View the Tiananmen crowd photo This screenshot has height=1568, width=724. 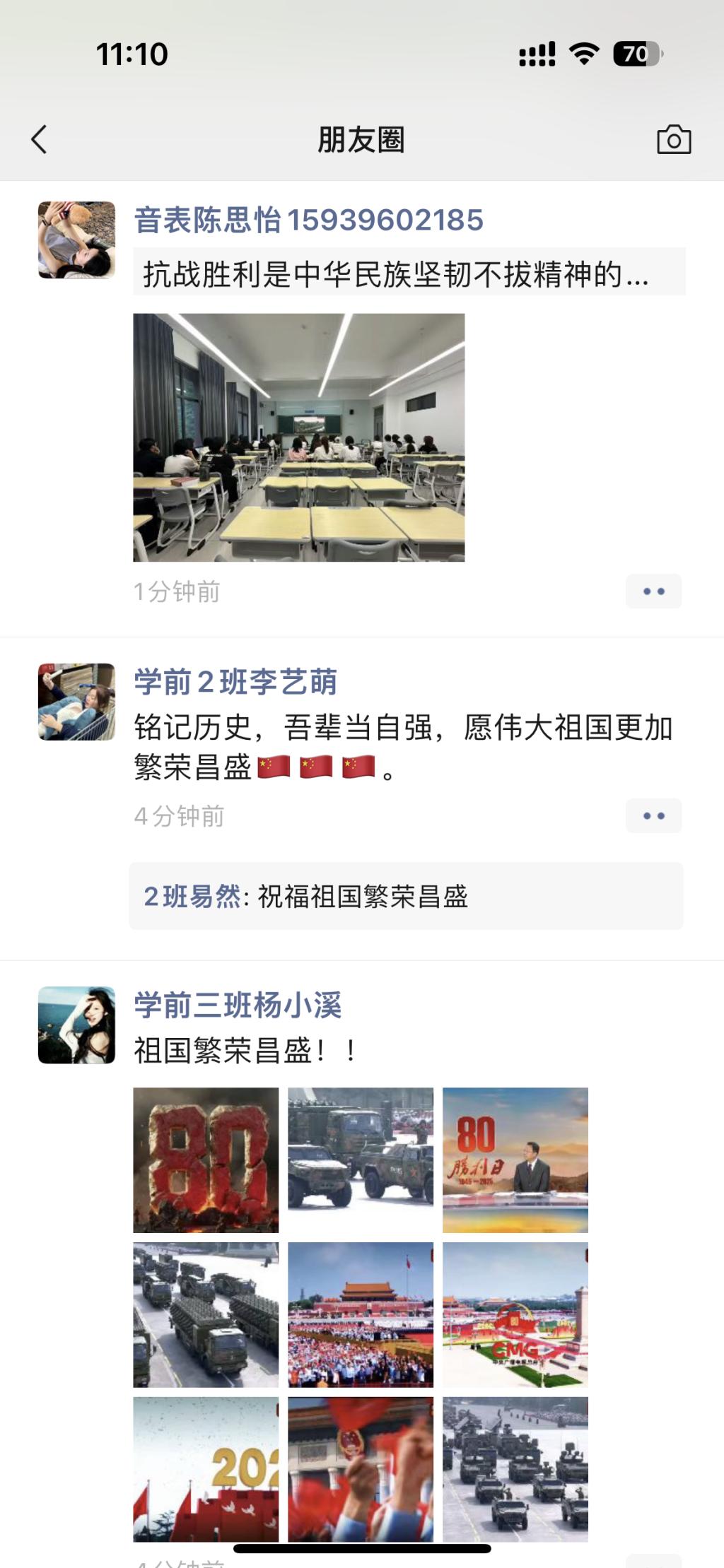(x=361, y=1315)
